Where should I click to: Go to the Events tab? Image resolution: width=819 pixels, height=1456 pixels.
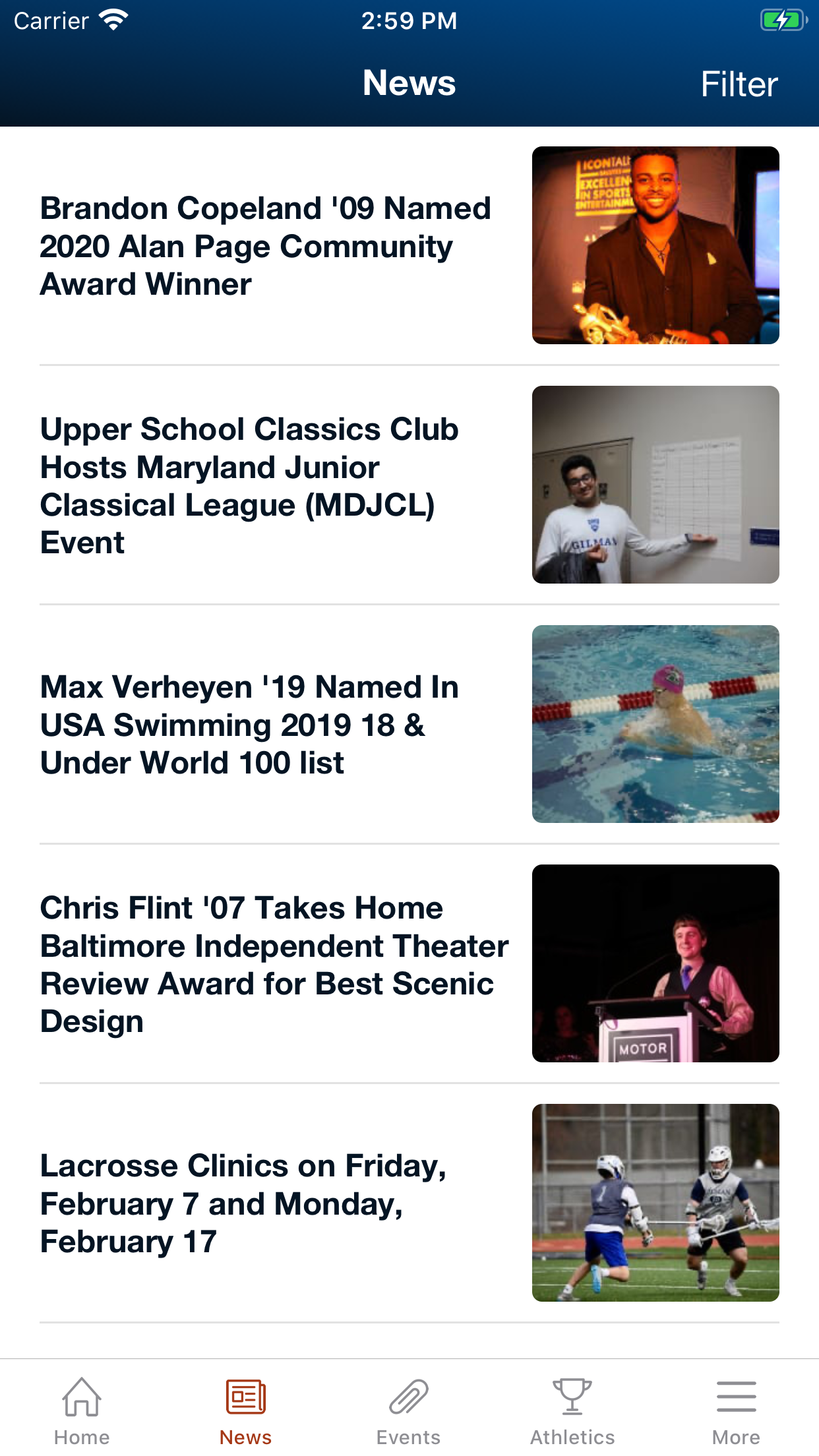[x=409, y=1411]
